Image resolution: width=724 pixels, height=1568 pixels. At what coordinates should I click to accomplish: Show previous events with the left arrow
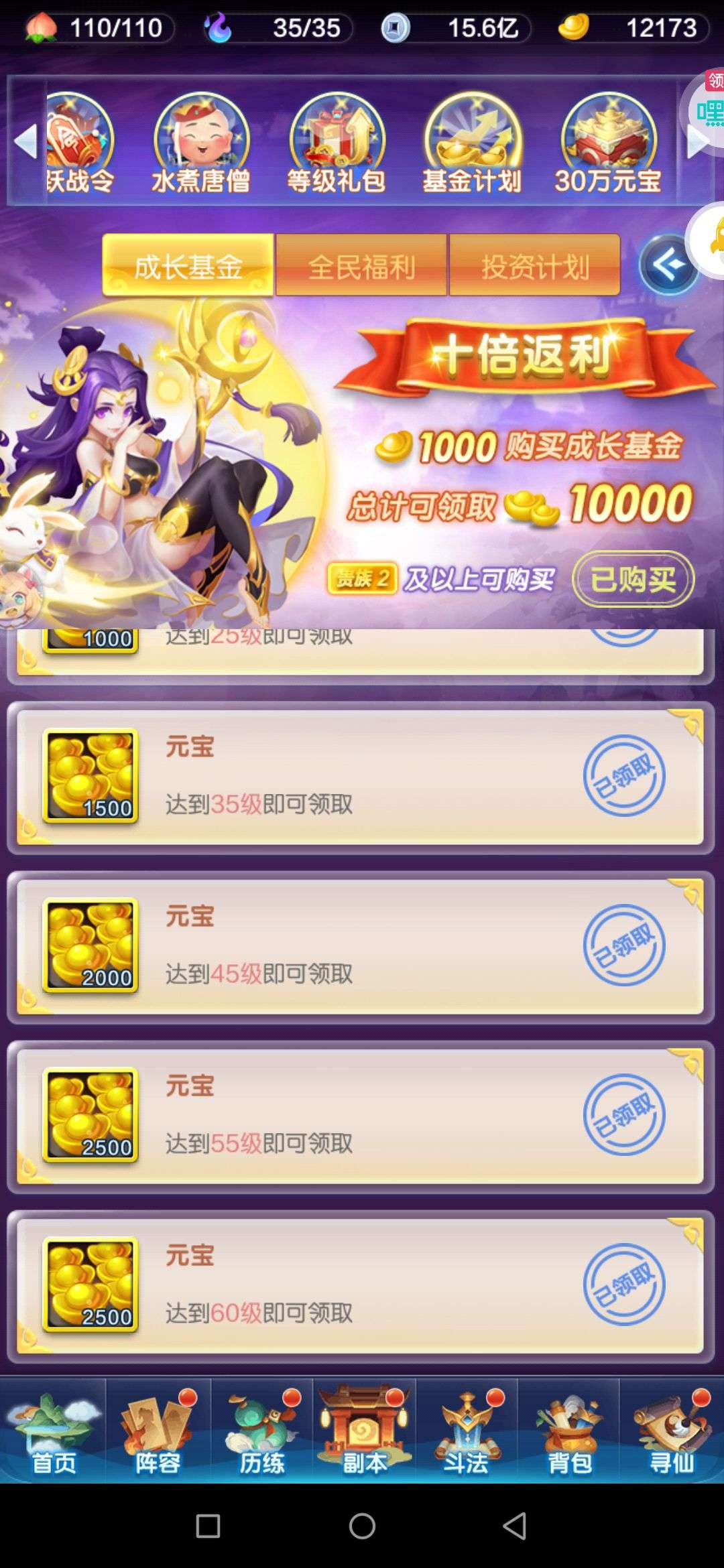pyautogui.click(x=25, y=141)
